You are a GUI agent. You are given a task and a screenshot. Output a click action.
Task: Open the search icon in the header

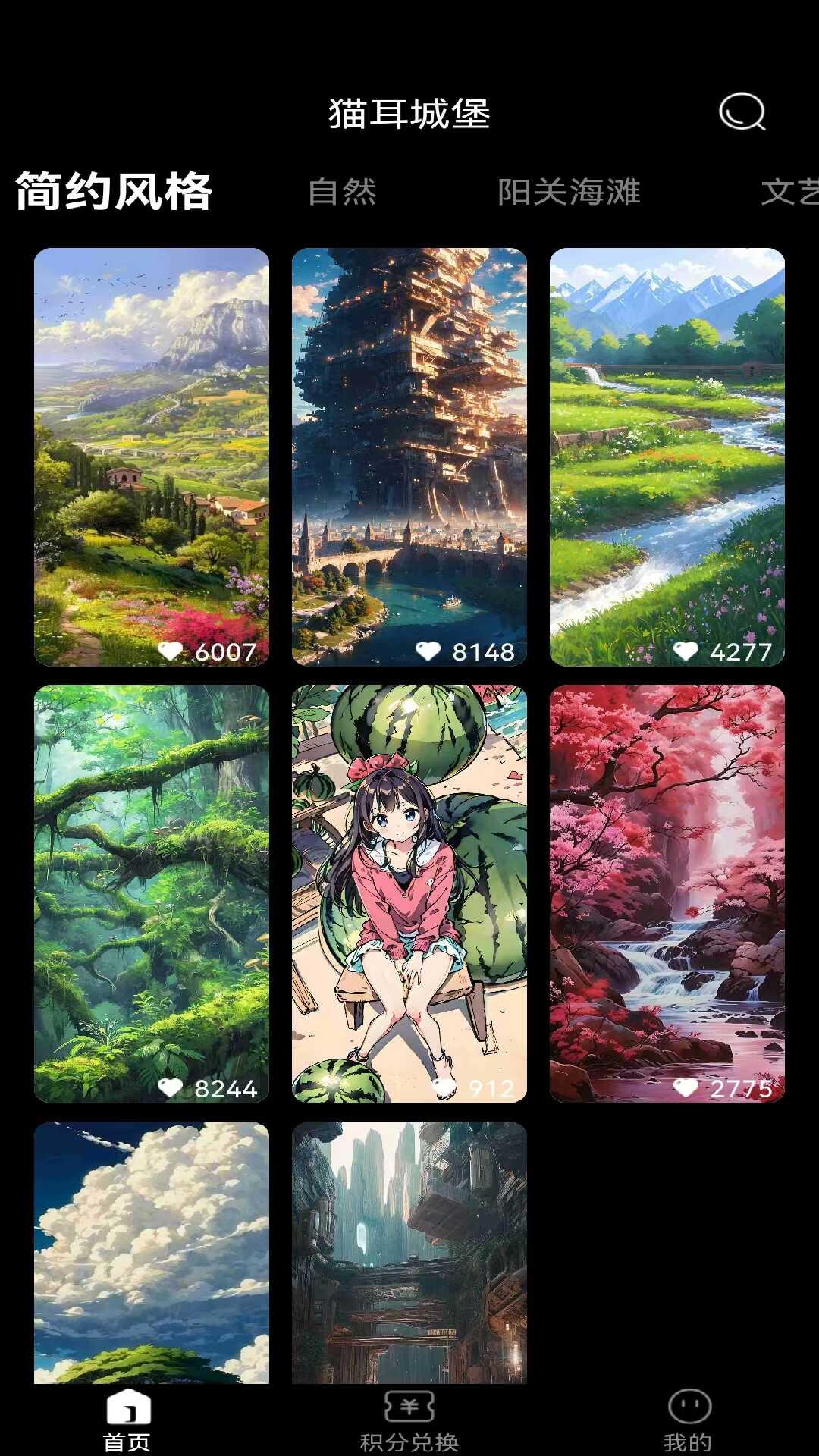click(742, 112)
